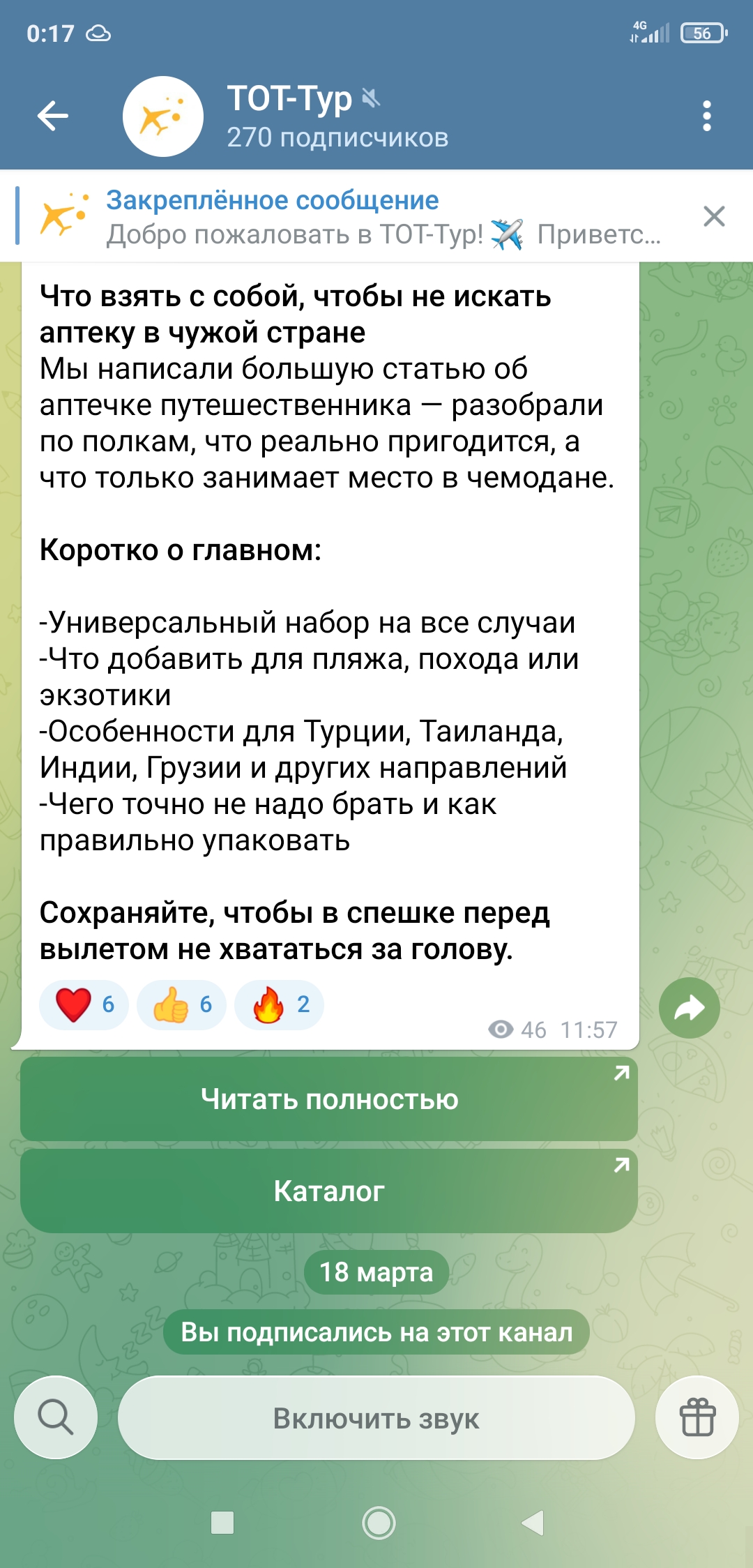Dismiss the pinned message bar
753x1568 pixels.
714,217
